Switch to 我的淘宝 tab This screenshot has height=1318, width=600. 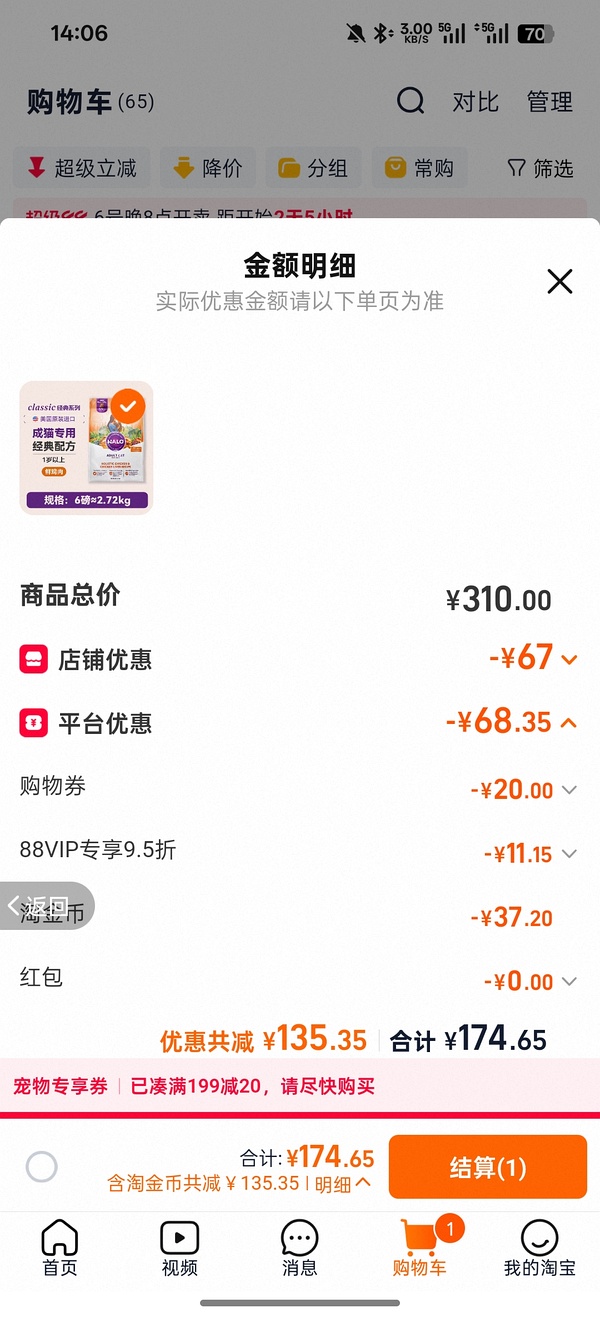(x=540, y=1249)
